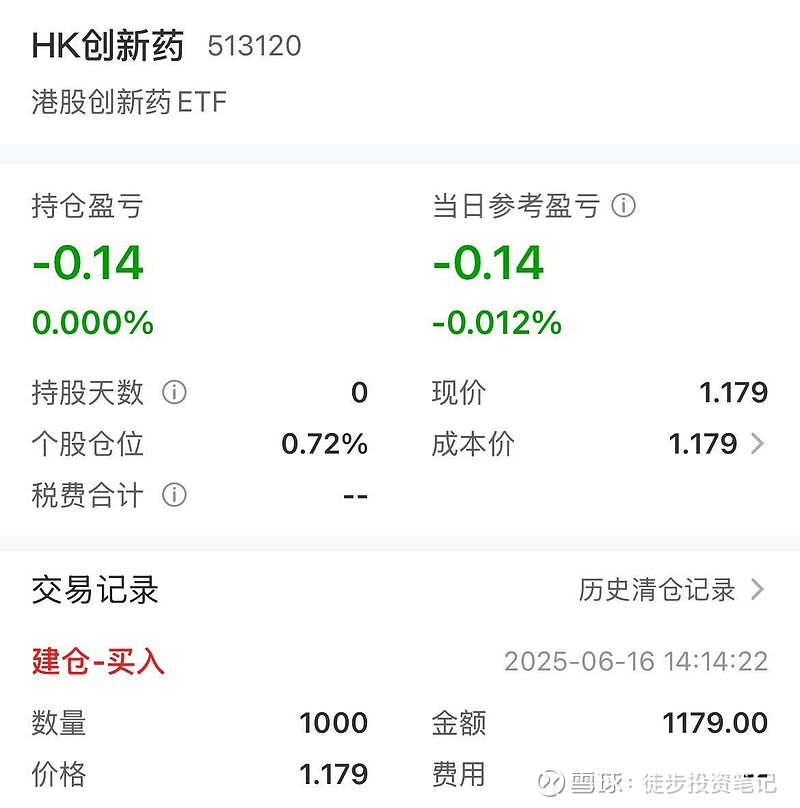Tap the green 0.000% percentage figure
This screenshot has height=808, width=800.
pyautogui.click(x=92, y=322)
